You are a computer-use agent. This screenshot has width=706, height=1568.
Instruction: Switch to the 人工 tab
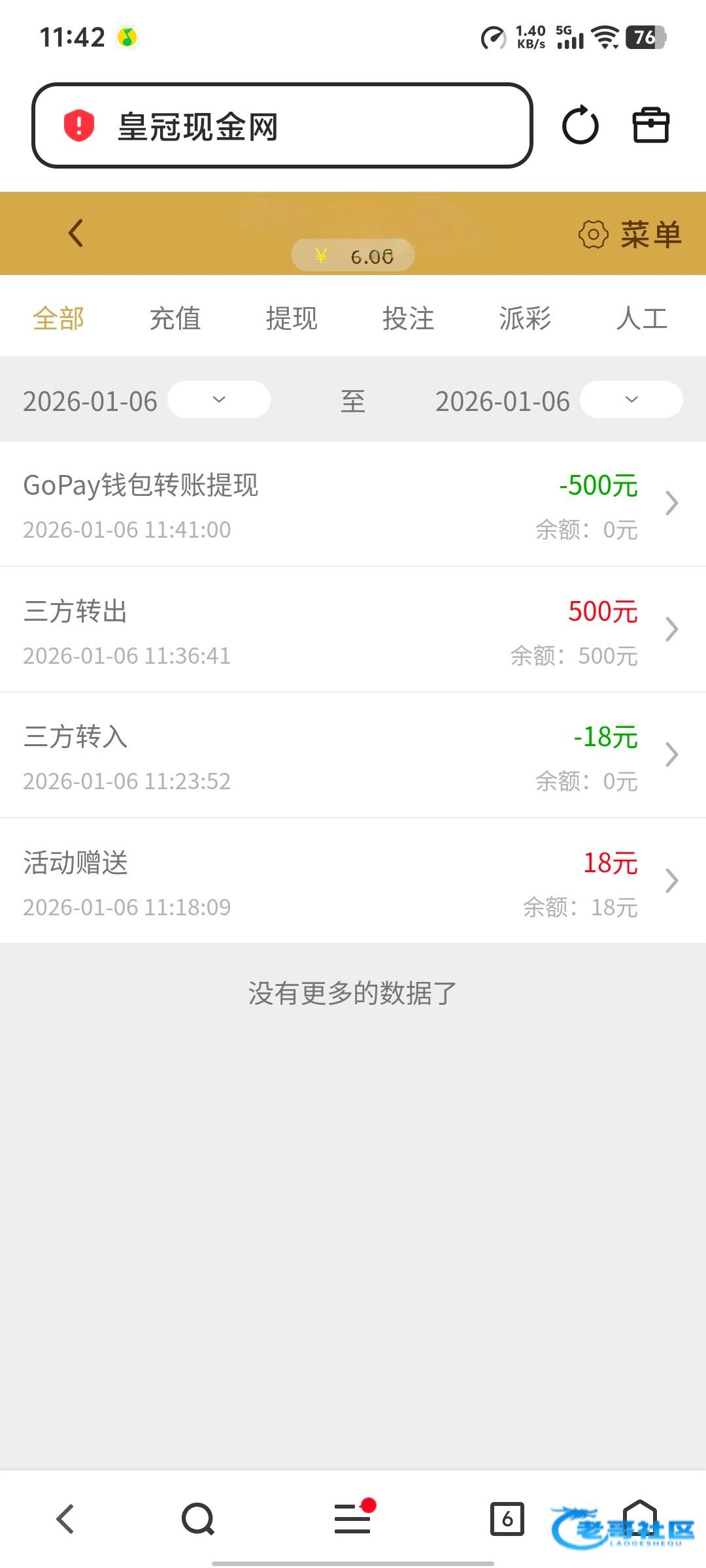641,318
